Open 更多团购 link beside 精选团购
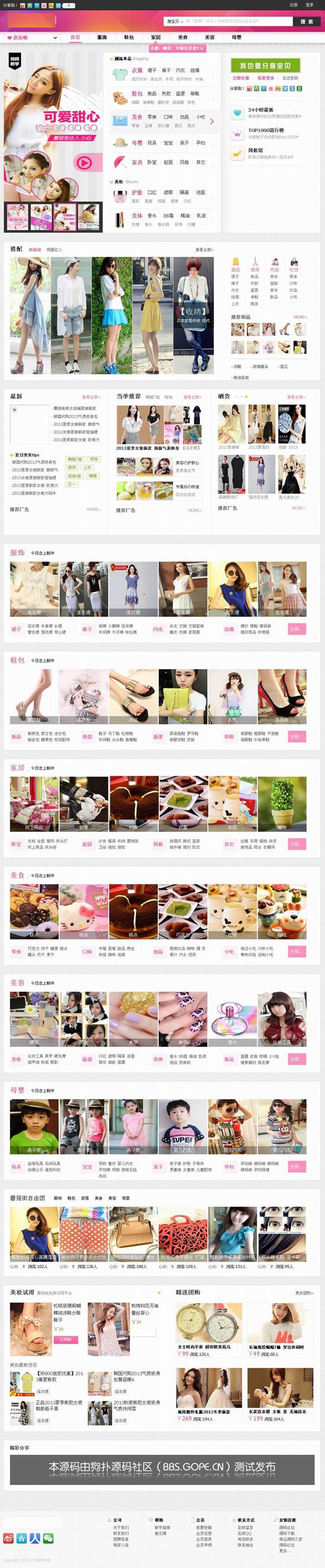The width and height of the screenshot is (325, 1568). coord(304,1293)
